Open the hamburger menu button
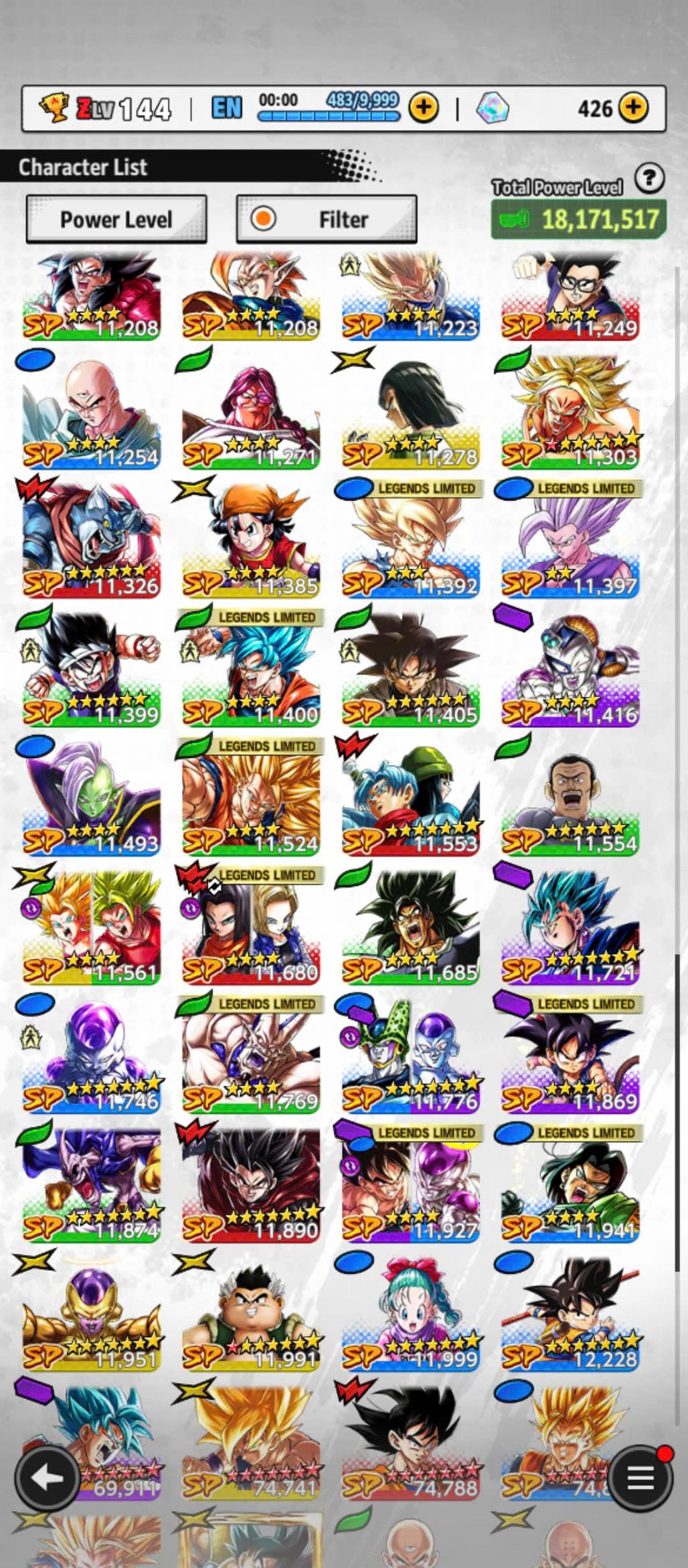688x1568 pixels. pos(639,1478)
